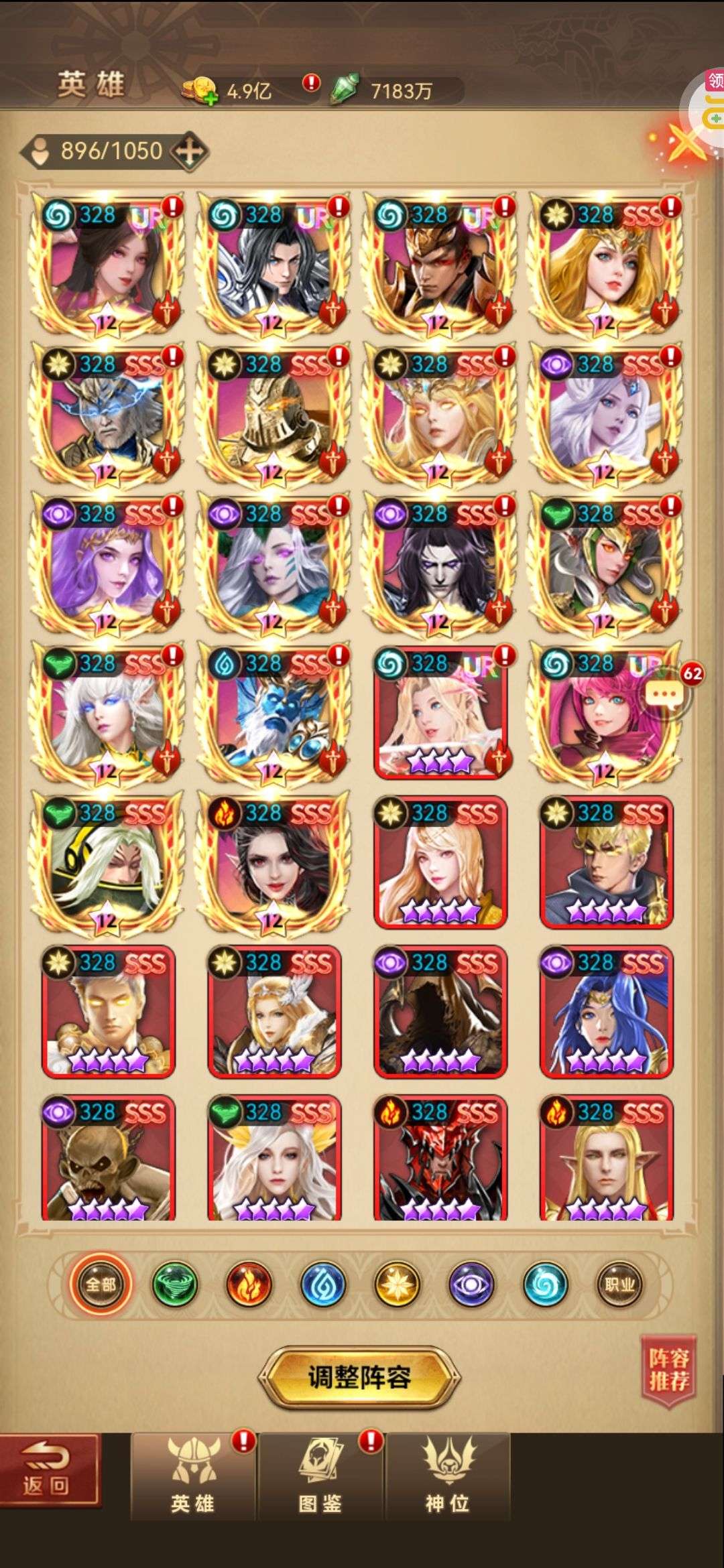Open 阵容推荐 lineup recommendations
724x1568 pixels.
point(668,1369)
